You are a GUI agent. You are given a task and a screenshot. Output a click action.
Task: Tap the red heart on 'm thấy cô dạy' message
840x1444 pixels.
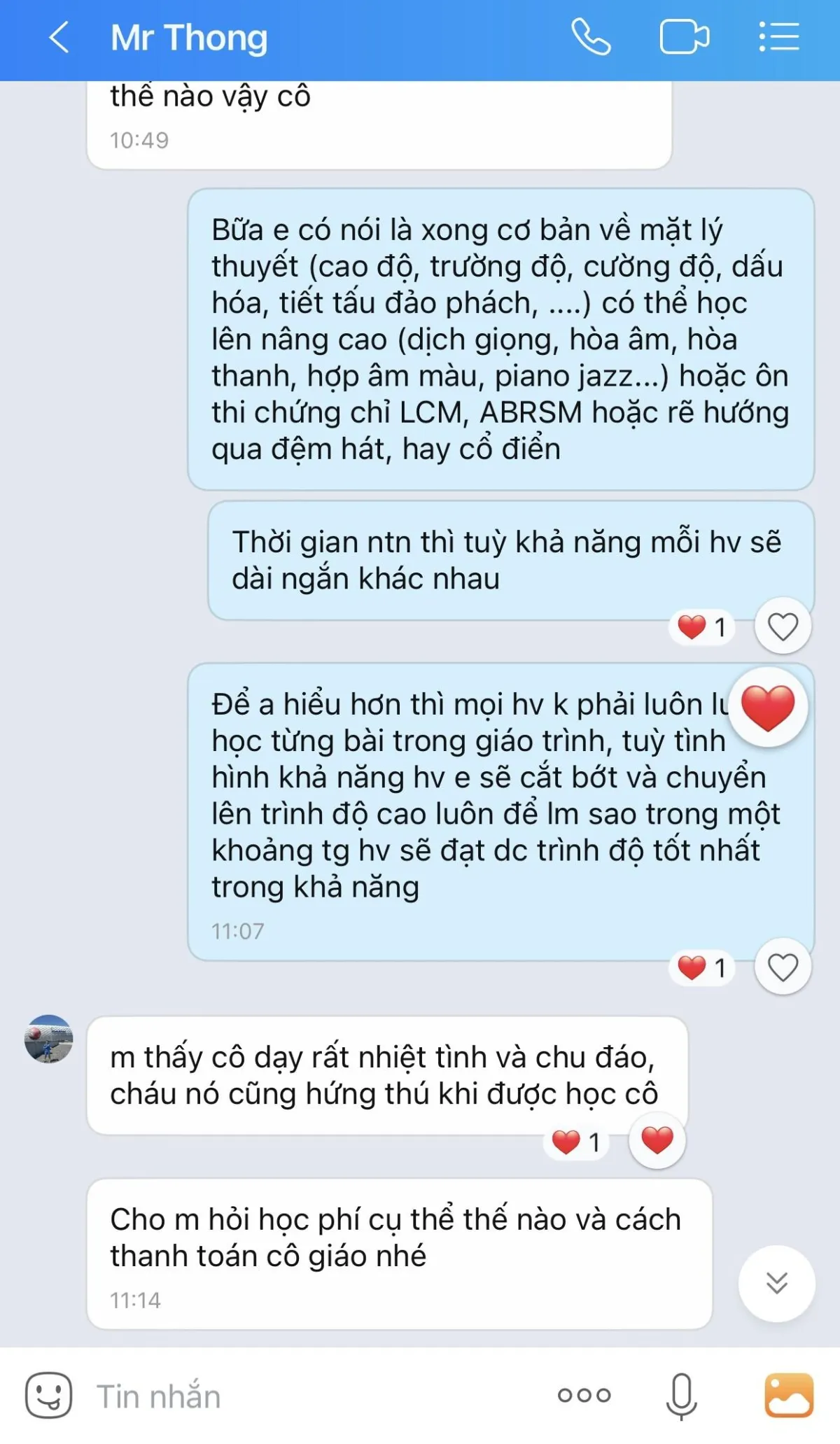tap(657, 1140)
